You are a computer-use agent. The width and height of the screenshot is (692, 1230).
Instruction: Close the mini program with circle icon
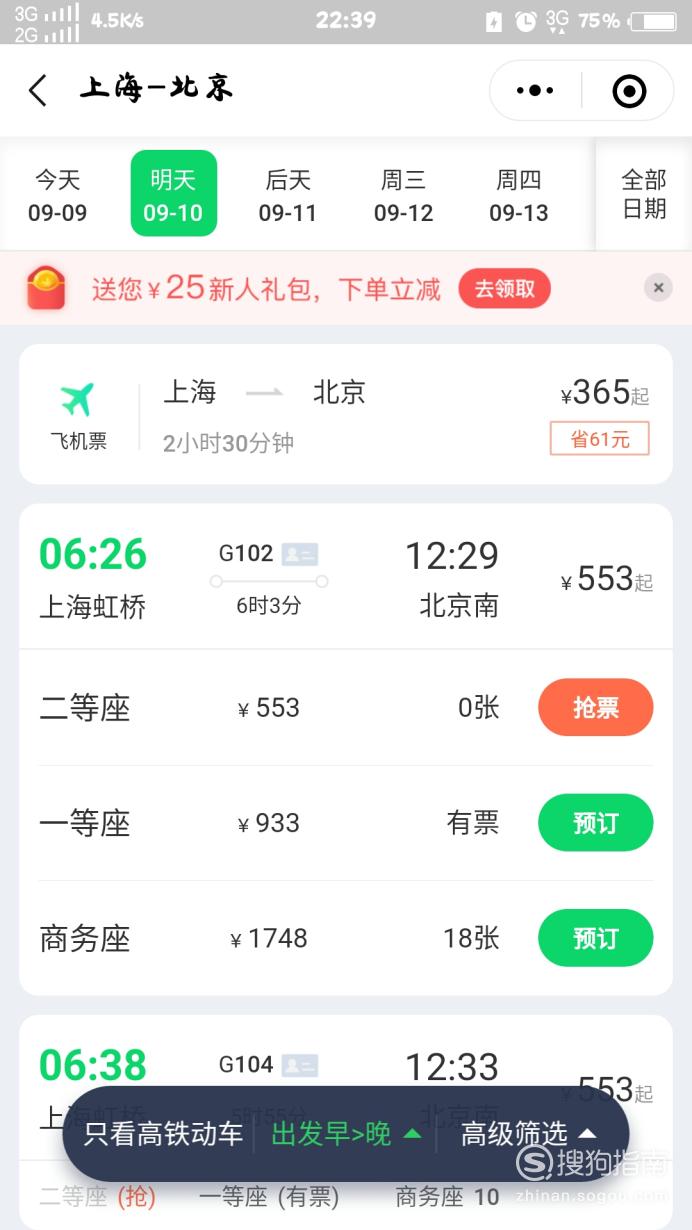coord(629,91)
